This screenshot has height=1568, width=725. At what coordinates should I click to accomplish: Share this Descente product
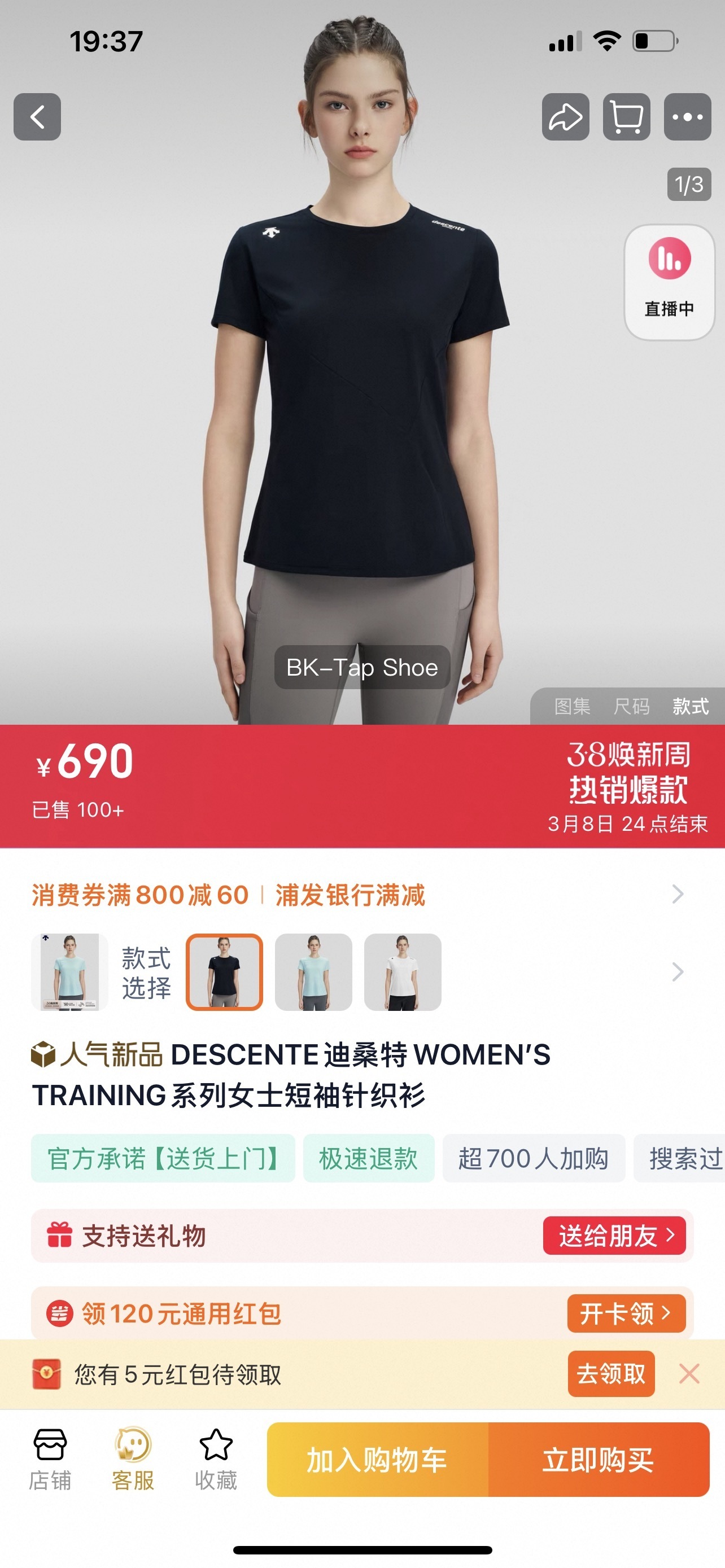[566, 117]
